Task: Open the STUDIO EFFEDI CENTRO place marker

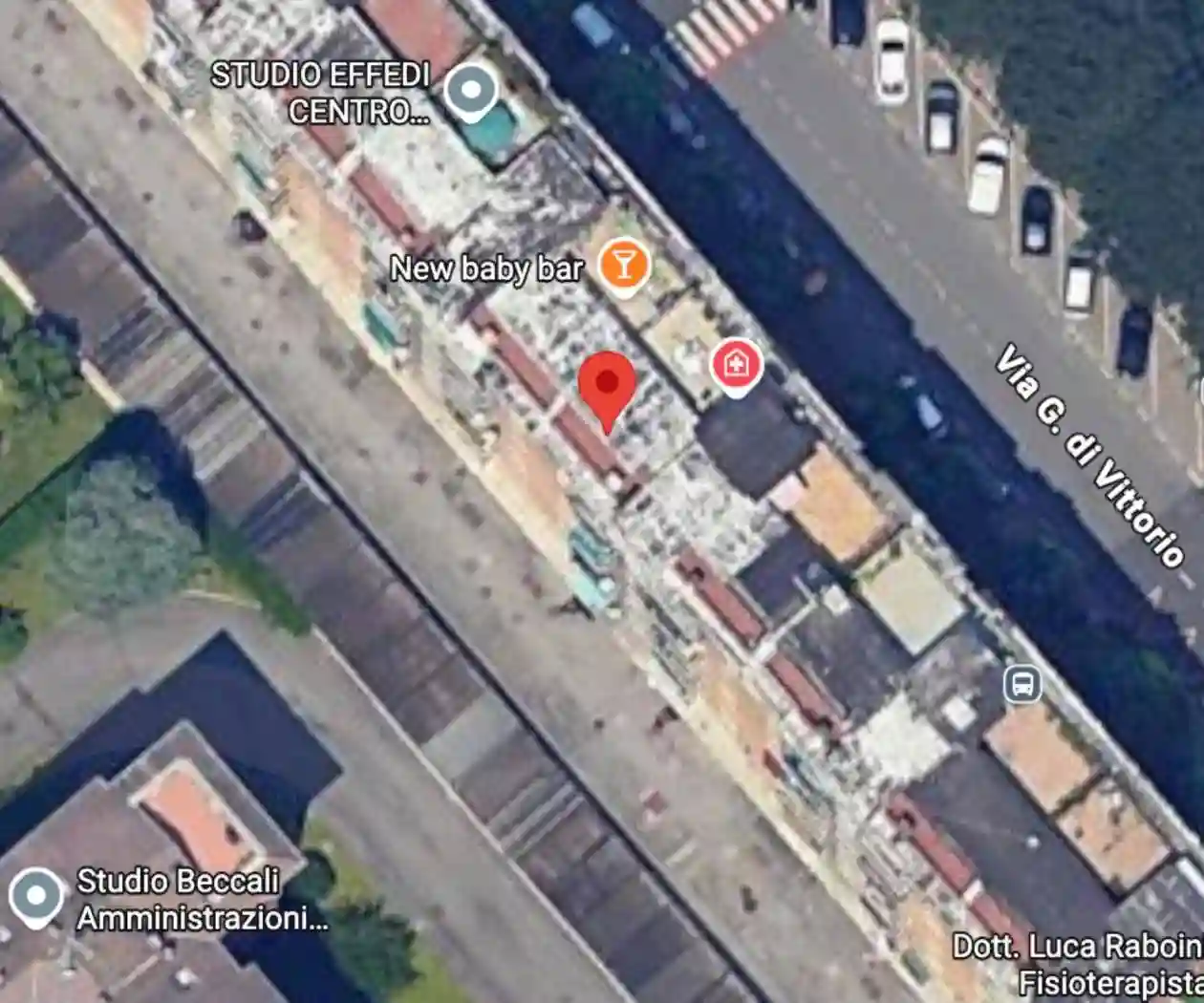Action: click(471, 91)
